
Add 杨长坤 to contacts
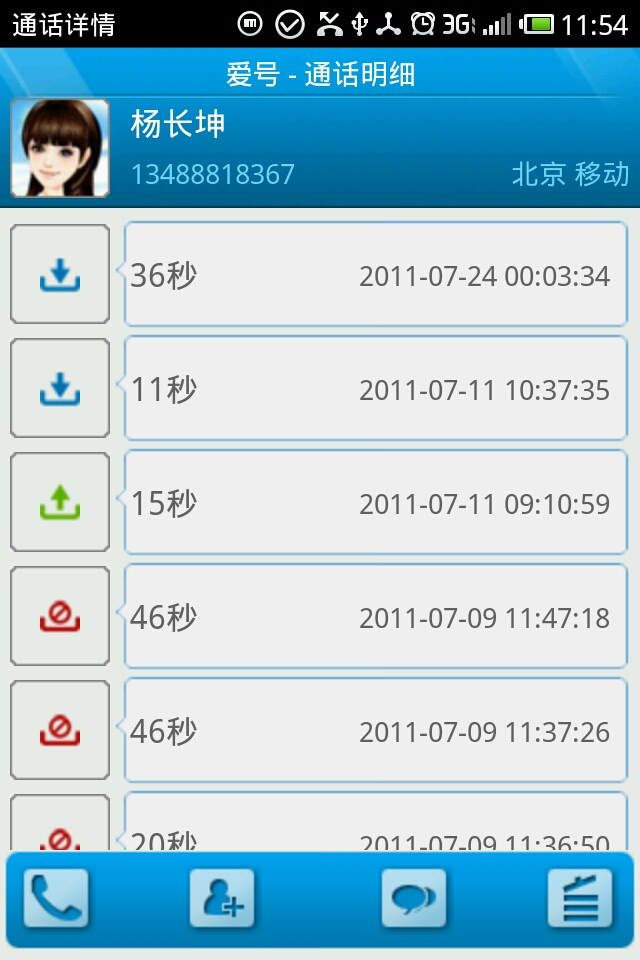[x=222, y=899]
